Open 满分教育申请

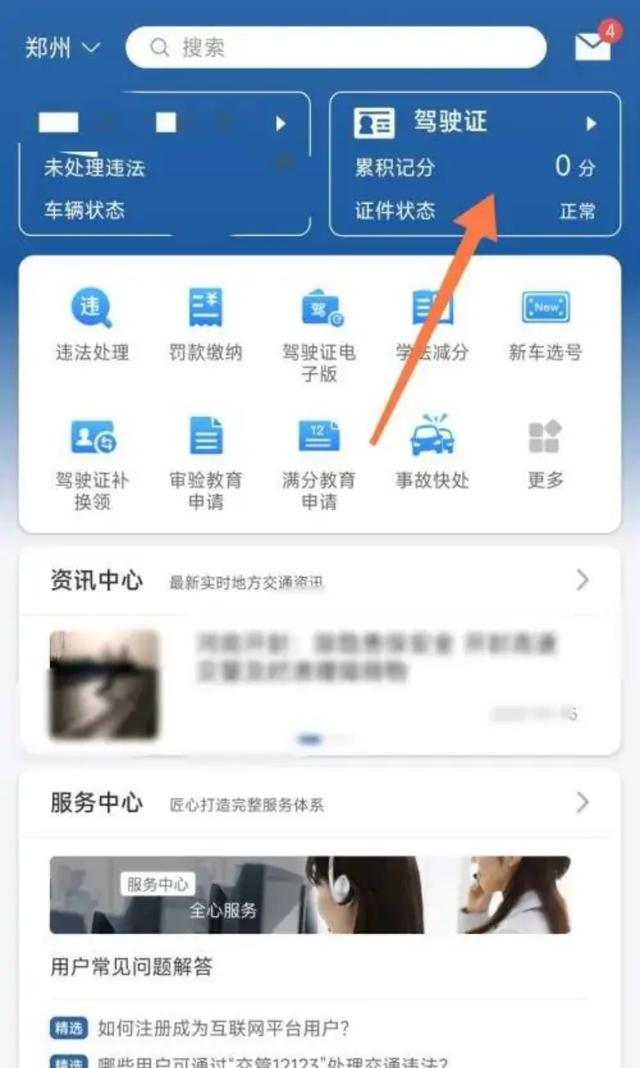(319, 460)
